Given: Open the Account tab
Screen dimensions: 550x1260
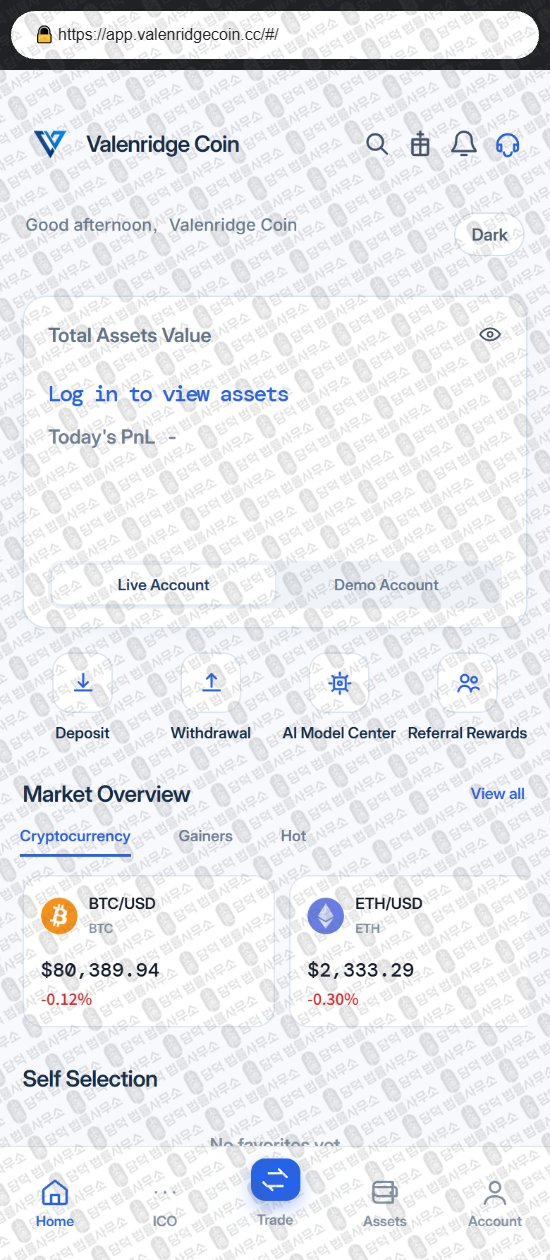Looking at the screenshot, I should (495, 1204).
